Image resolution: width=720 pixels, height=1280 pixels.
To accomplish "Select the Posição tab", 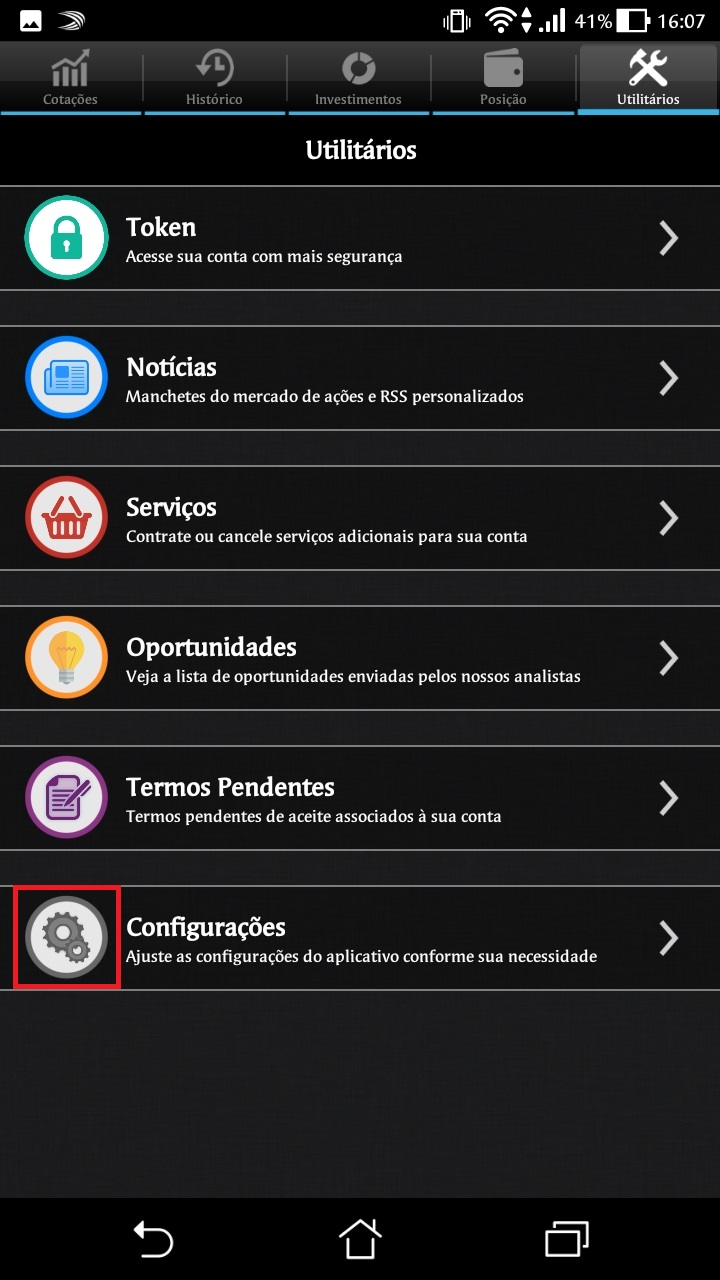I will coord(503,78).
